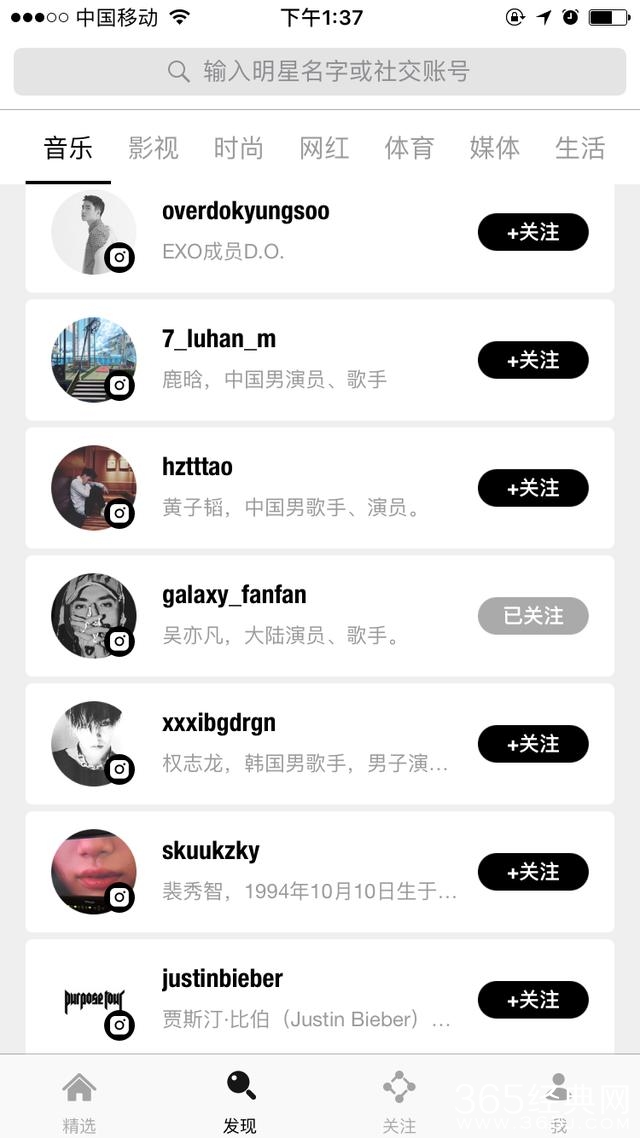Open the 生活 category tab

pos(580,149)
